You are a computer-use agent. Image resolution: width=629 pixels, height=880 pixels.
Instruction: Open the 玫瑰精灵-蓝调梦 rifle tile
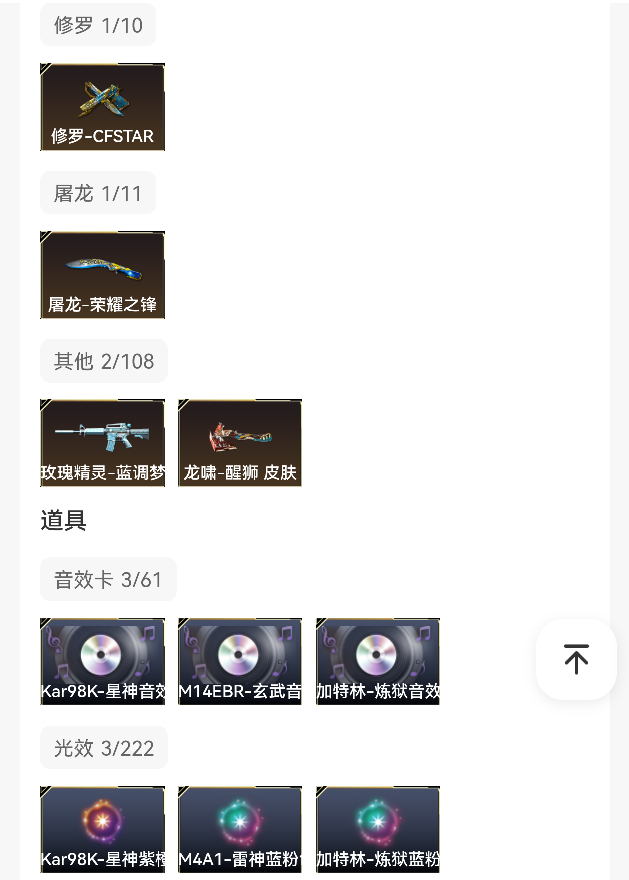tap(102, 443)
